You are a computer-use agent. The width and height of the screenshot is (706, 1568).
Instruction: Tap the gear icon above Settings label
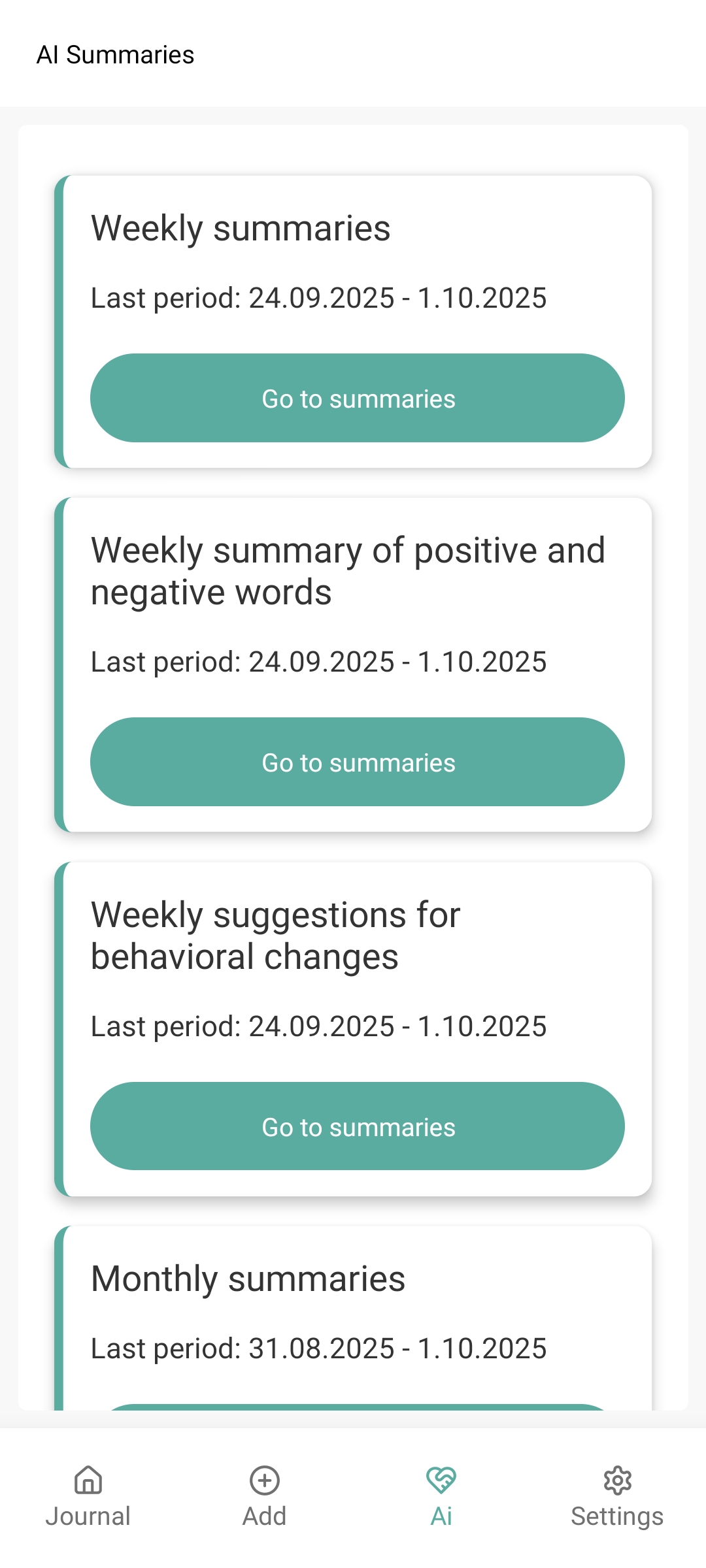pos(616,1482)
